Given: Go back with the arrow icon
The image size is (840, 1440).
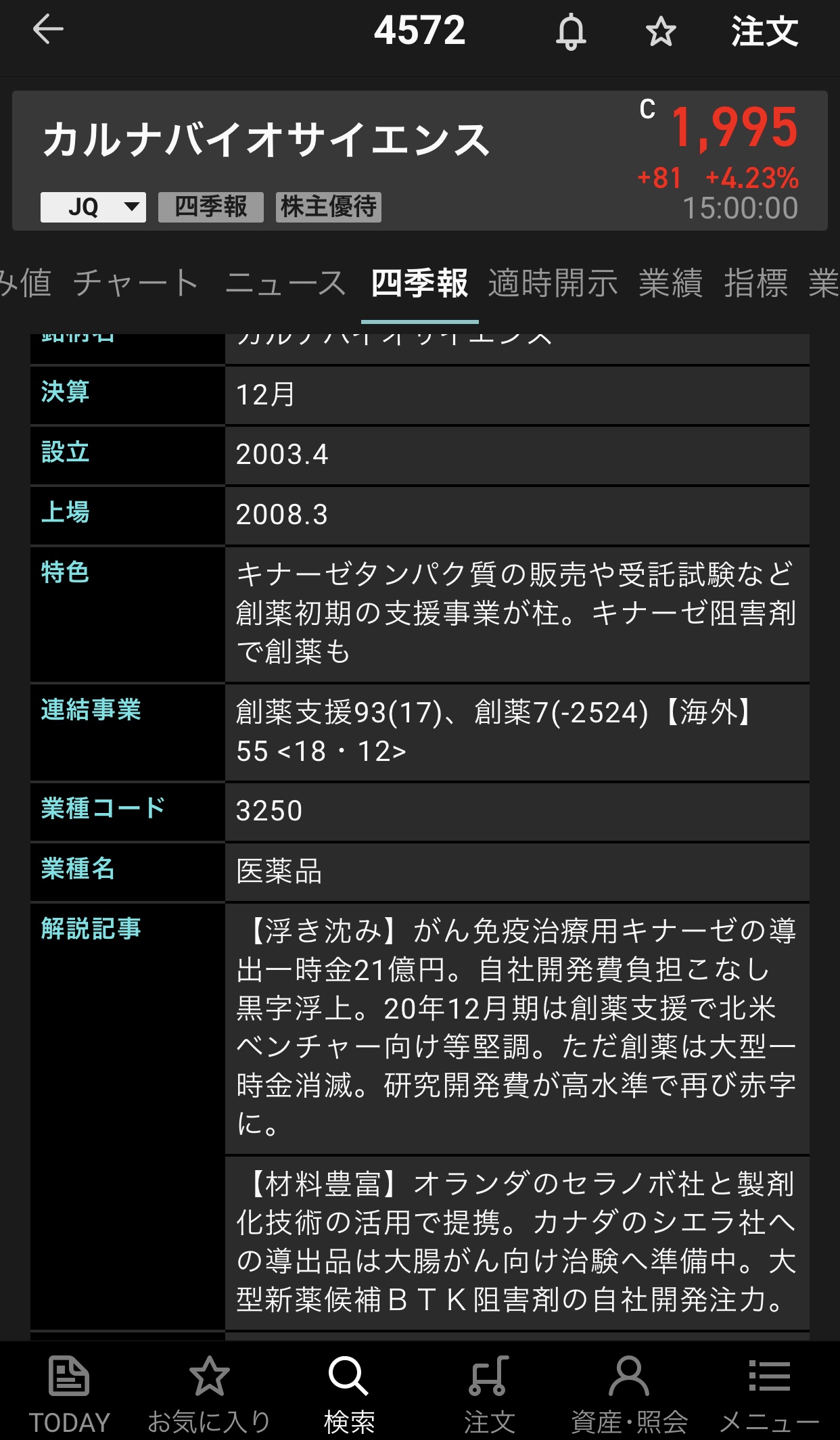Looking at the screenshot, I should point(48,30).
